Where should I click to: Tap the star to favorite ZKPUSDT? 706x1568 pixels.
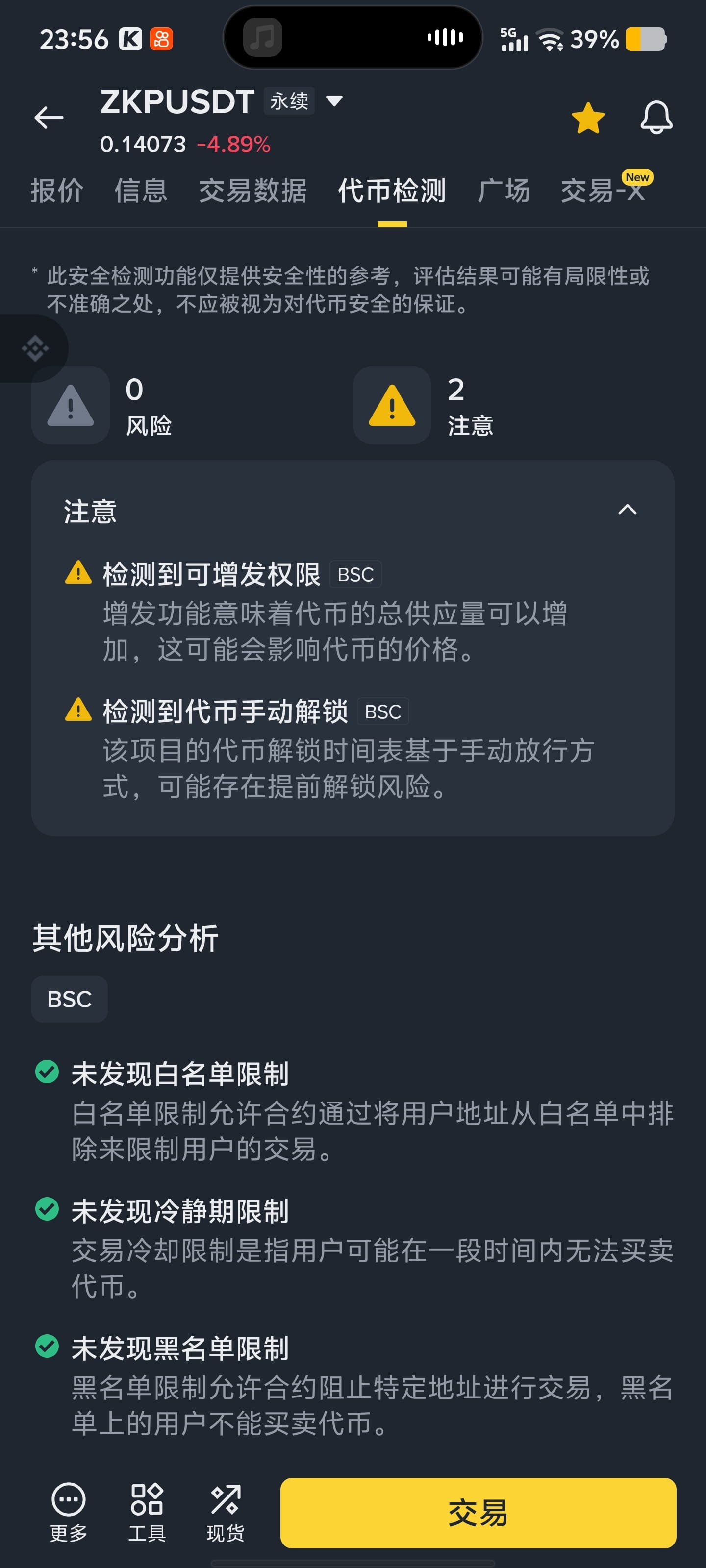click(588, 118)
